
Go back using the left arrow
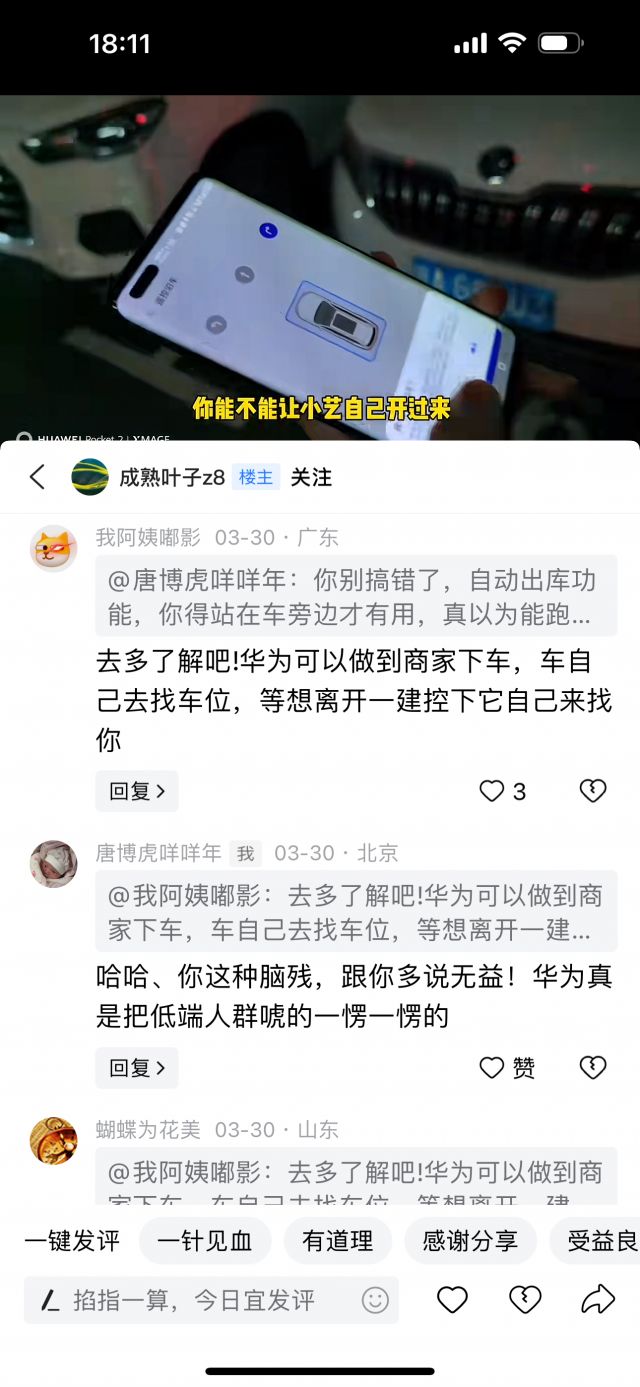pos(38,477)
